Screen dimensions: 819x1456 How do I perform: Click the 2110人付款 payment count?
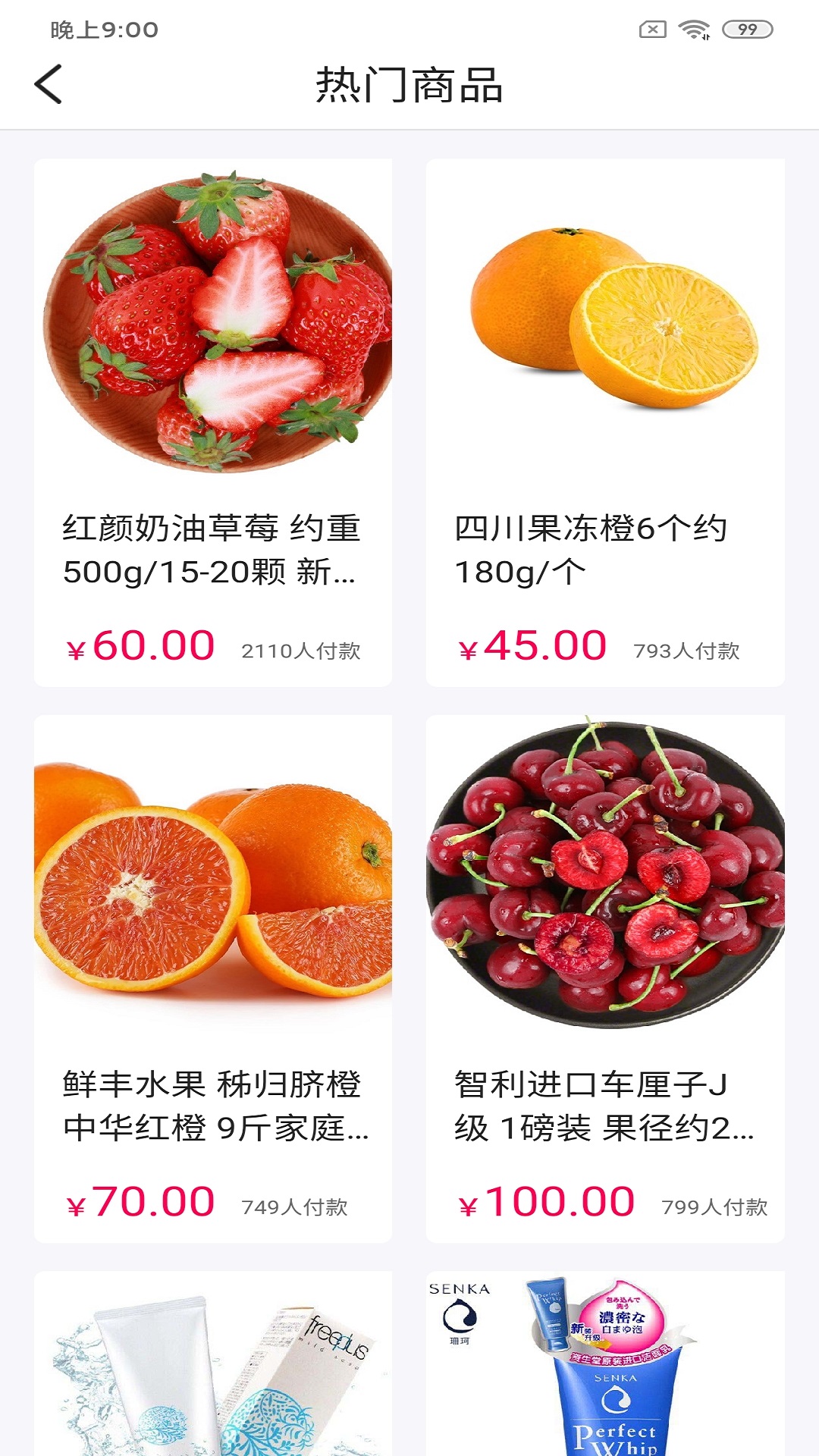303,650
